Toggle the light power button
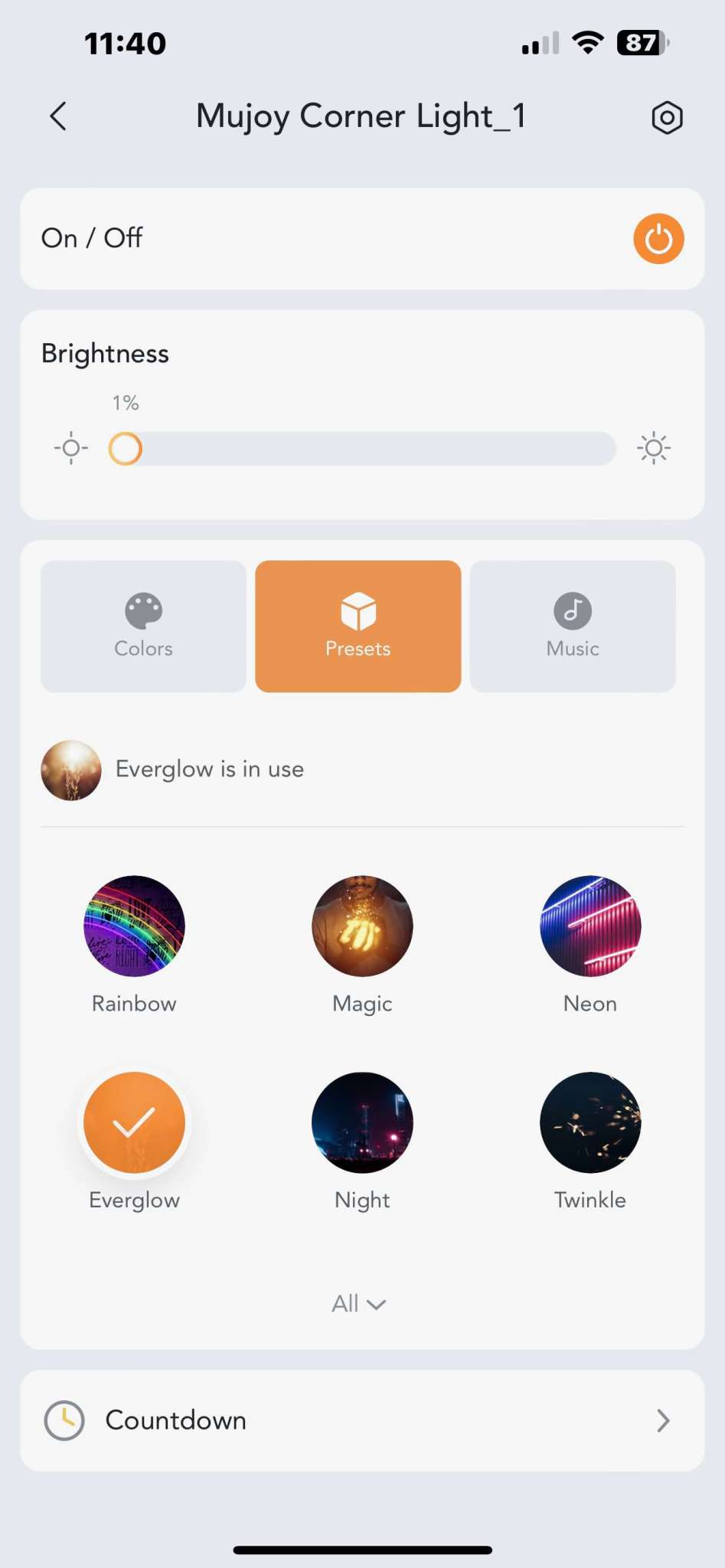The image size is (725, 1568). tap(658, 239)
